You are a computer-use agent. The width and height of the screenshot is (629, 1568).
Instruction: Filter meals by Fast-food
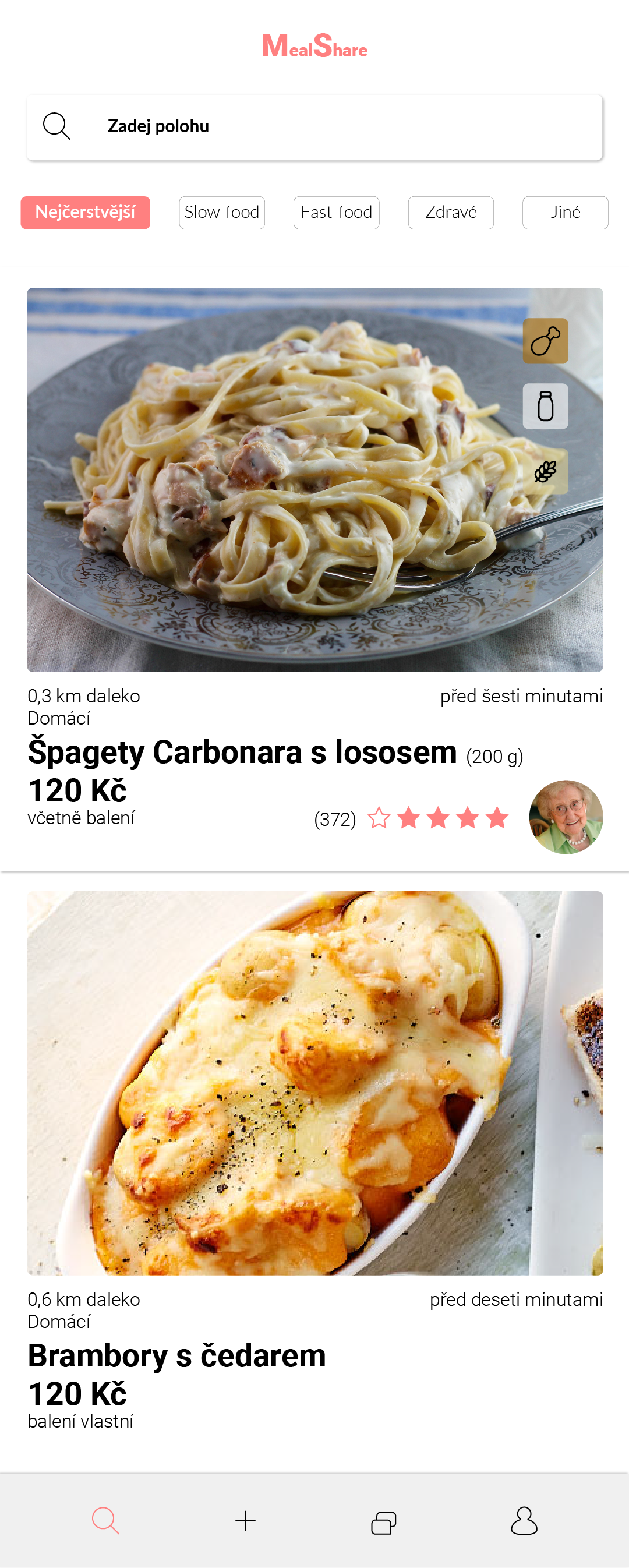tap(336, 213)
